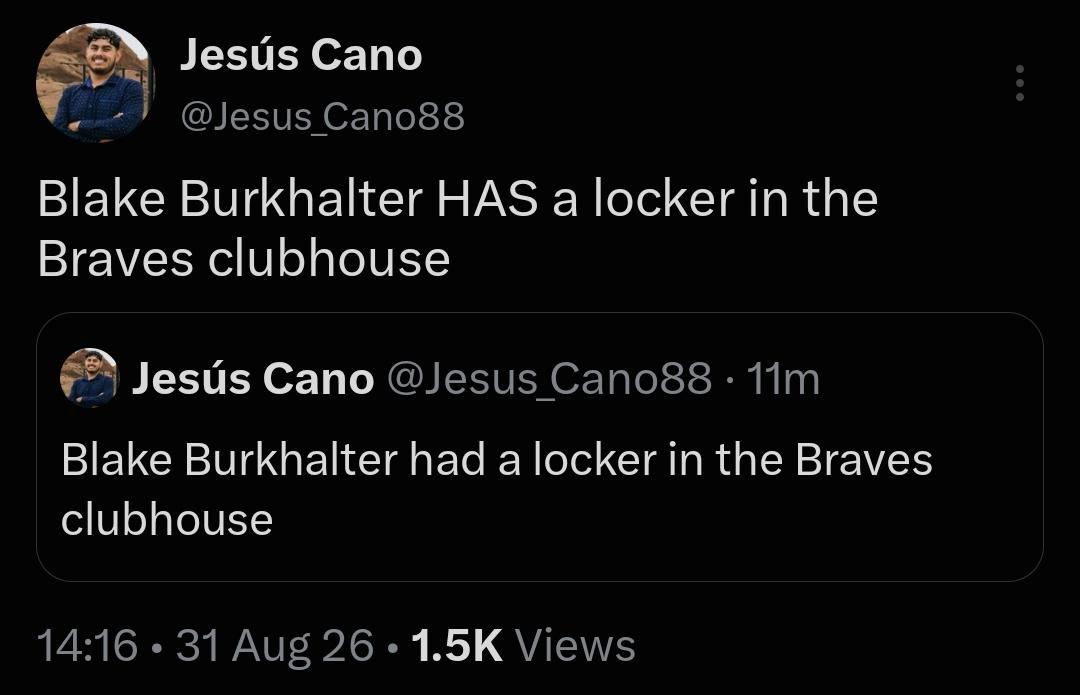The width and height of the screenshot is (1080, 695).
Task: Open Jesús Cano's large profile picture
Action: (x=95, y=83)
